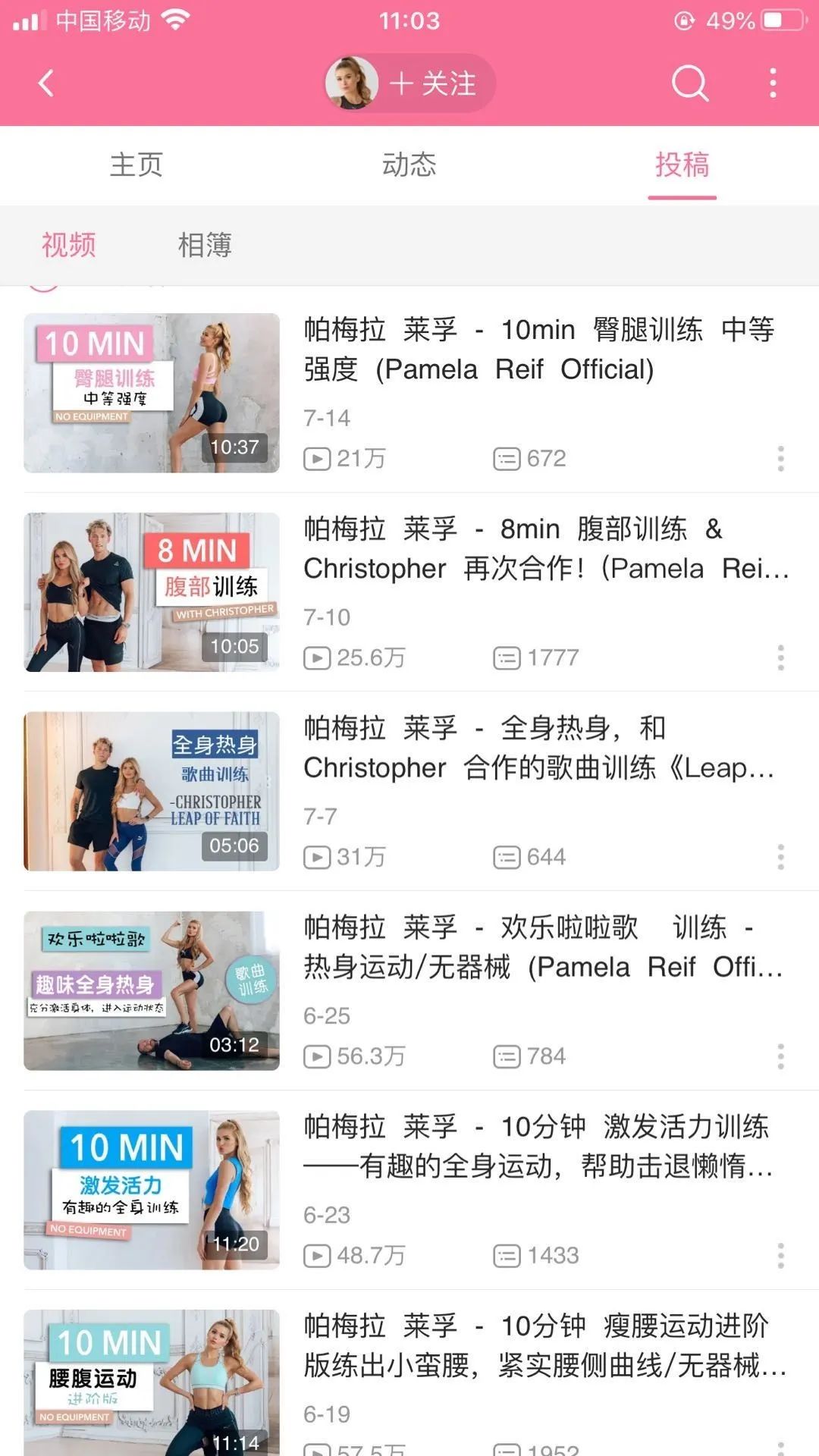Open the top-right overflow menu
Screen dimensions: 819x1456
tap(773, 83)
